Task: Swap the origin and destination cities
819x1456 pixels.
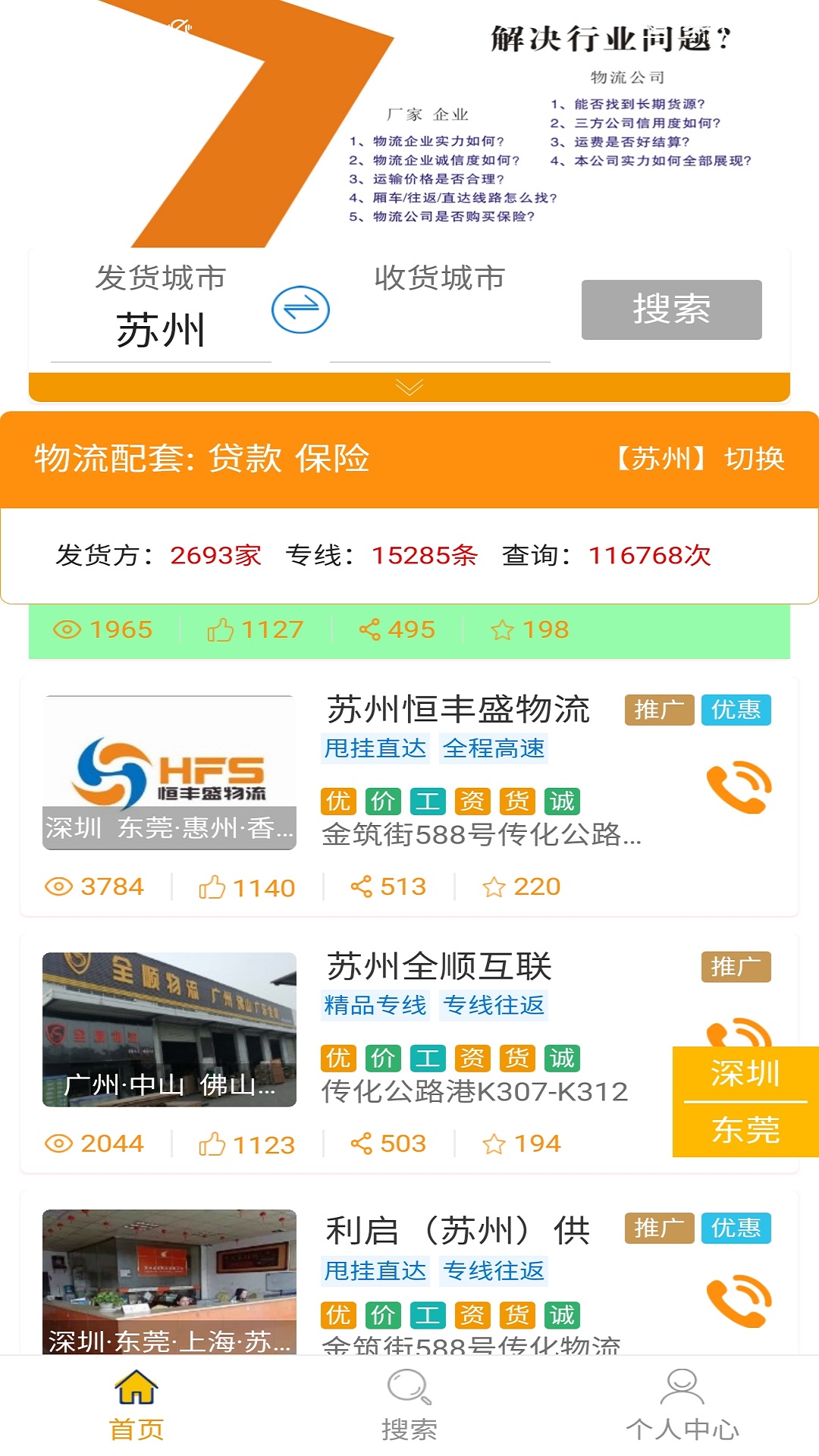Action: coord(300,309)
